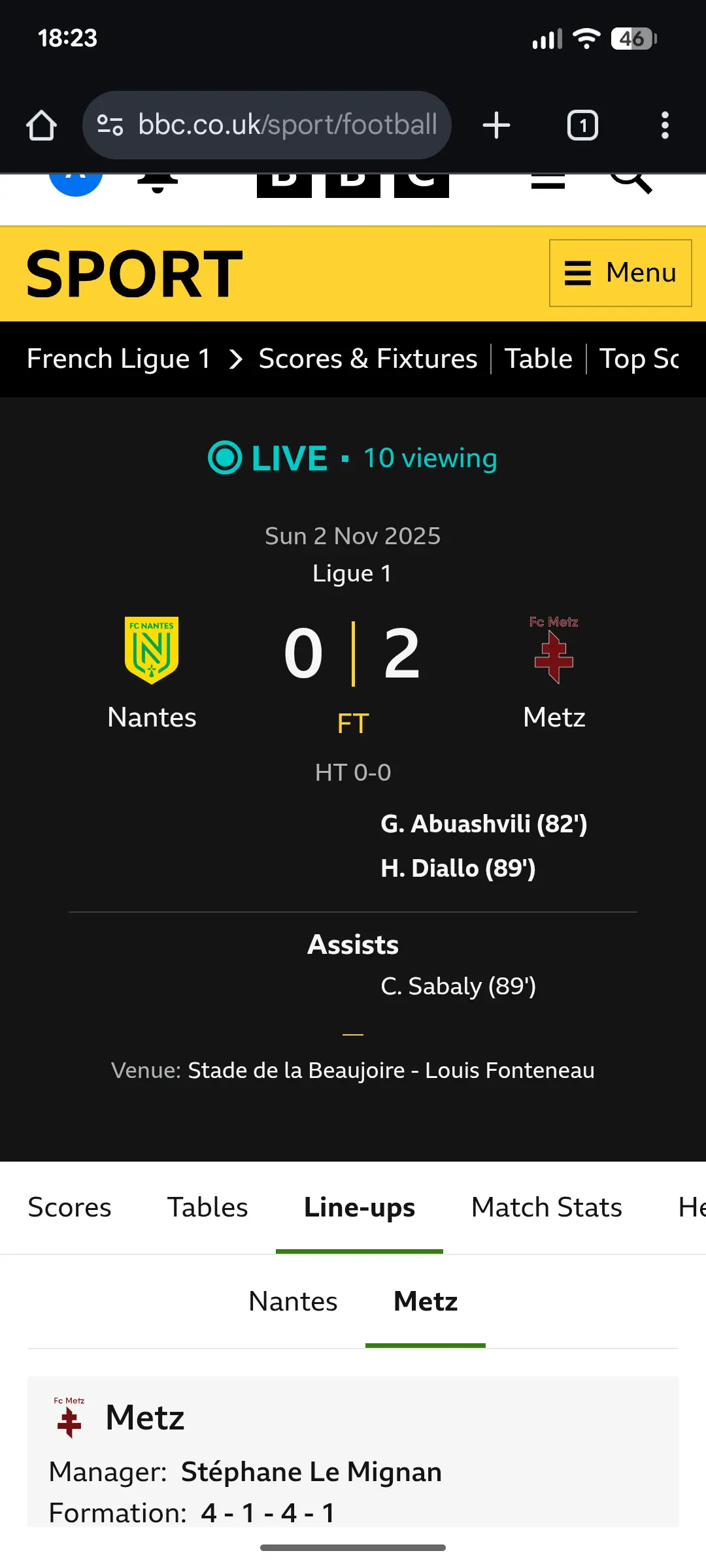
Task: Open the BBC hamburger menu icon
Action: (x=548, y=182)
